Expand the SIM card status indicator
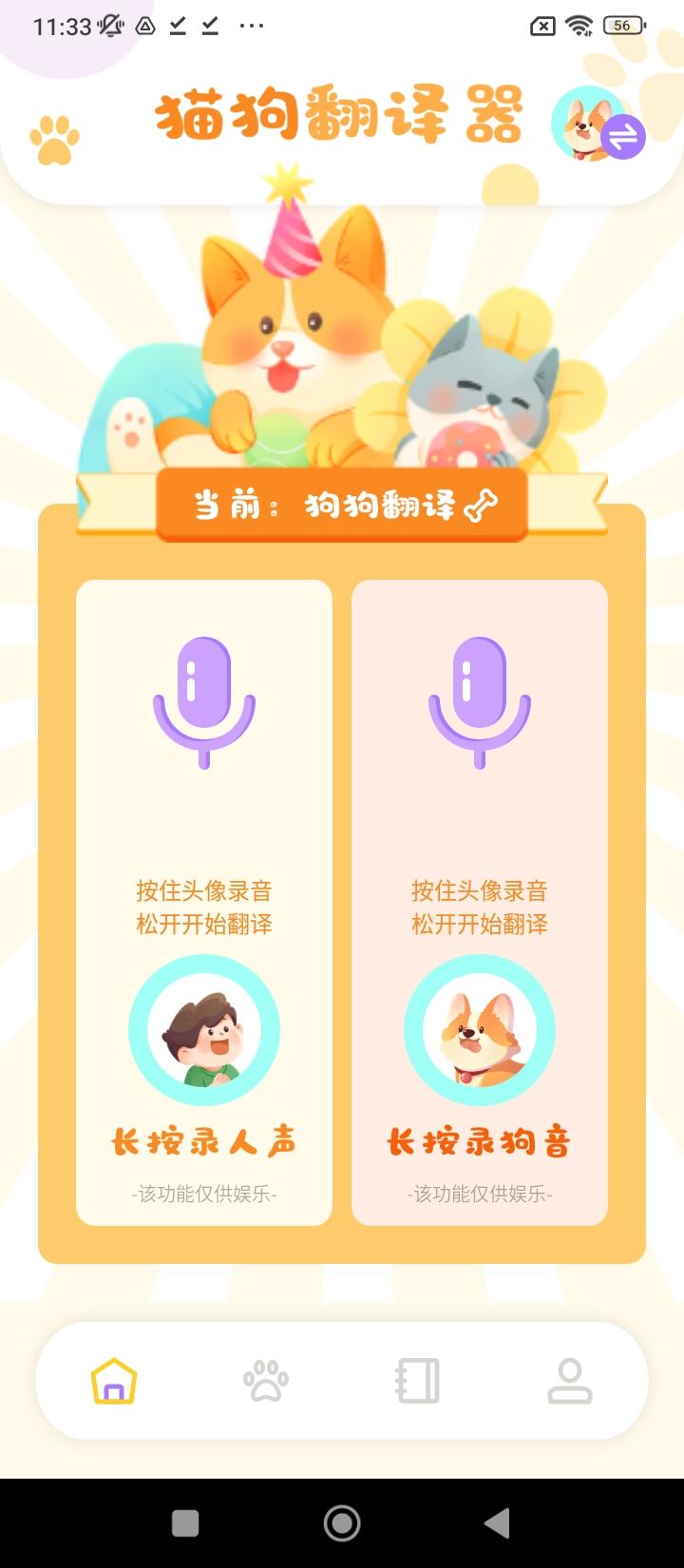This screenshot has height=1568, width=684. point(541,26)
